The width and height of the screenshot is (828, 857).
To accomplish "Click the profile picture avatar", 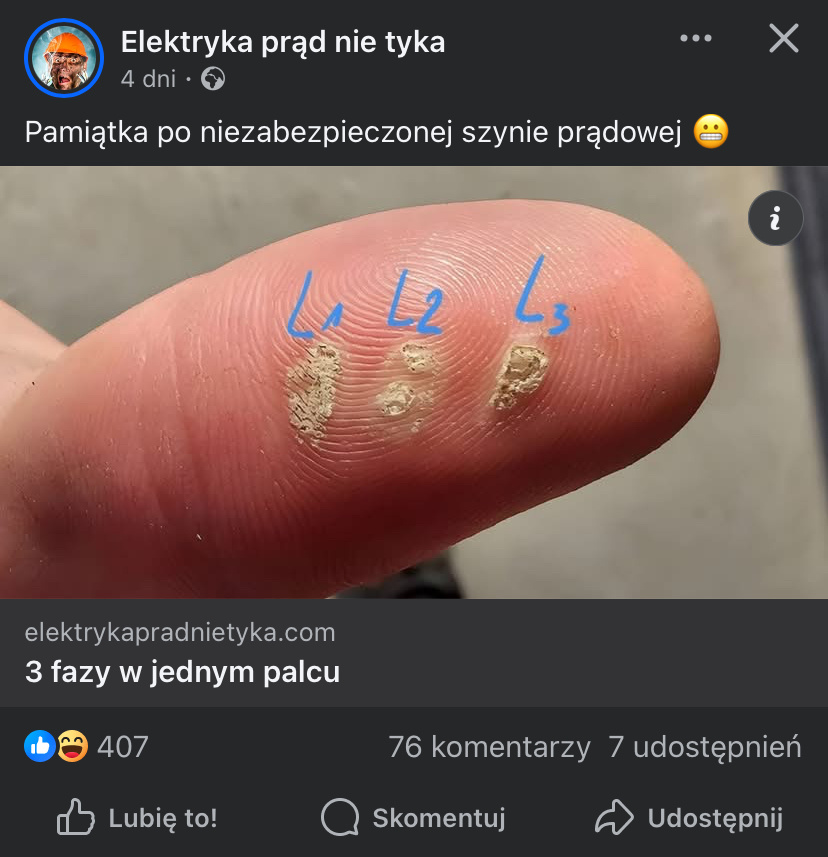I will pos(64,57).
